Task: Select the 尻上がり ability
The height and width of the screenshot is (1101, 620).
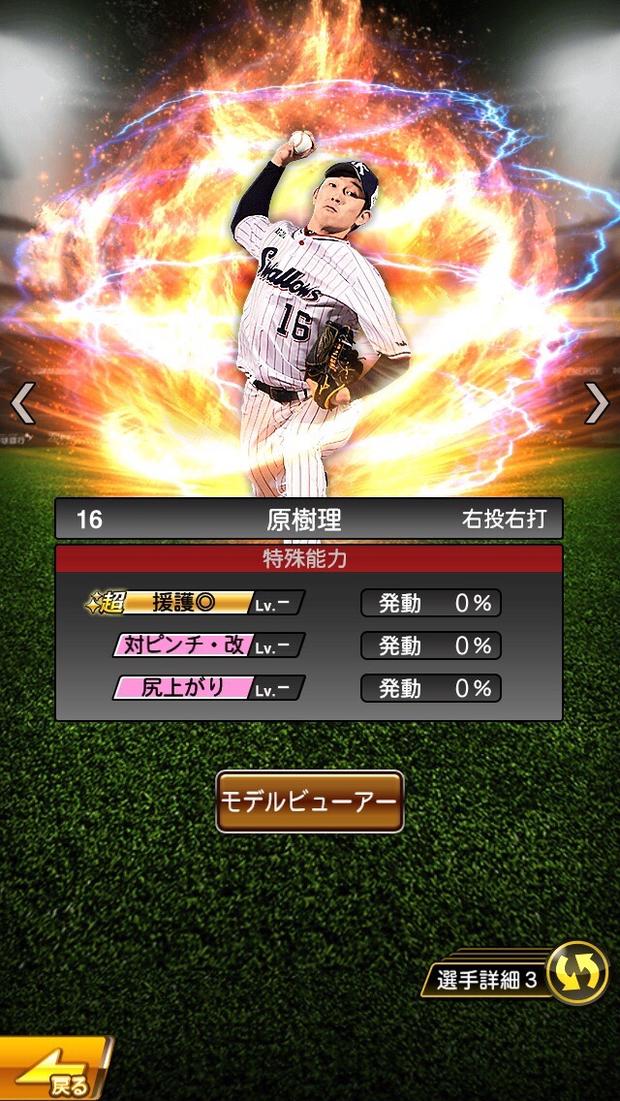Action: coord(186,688)
